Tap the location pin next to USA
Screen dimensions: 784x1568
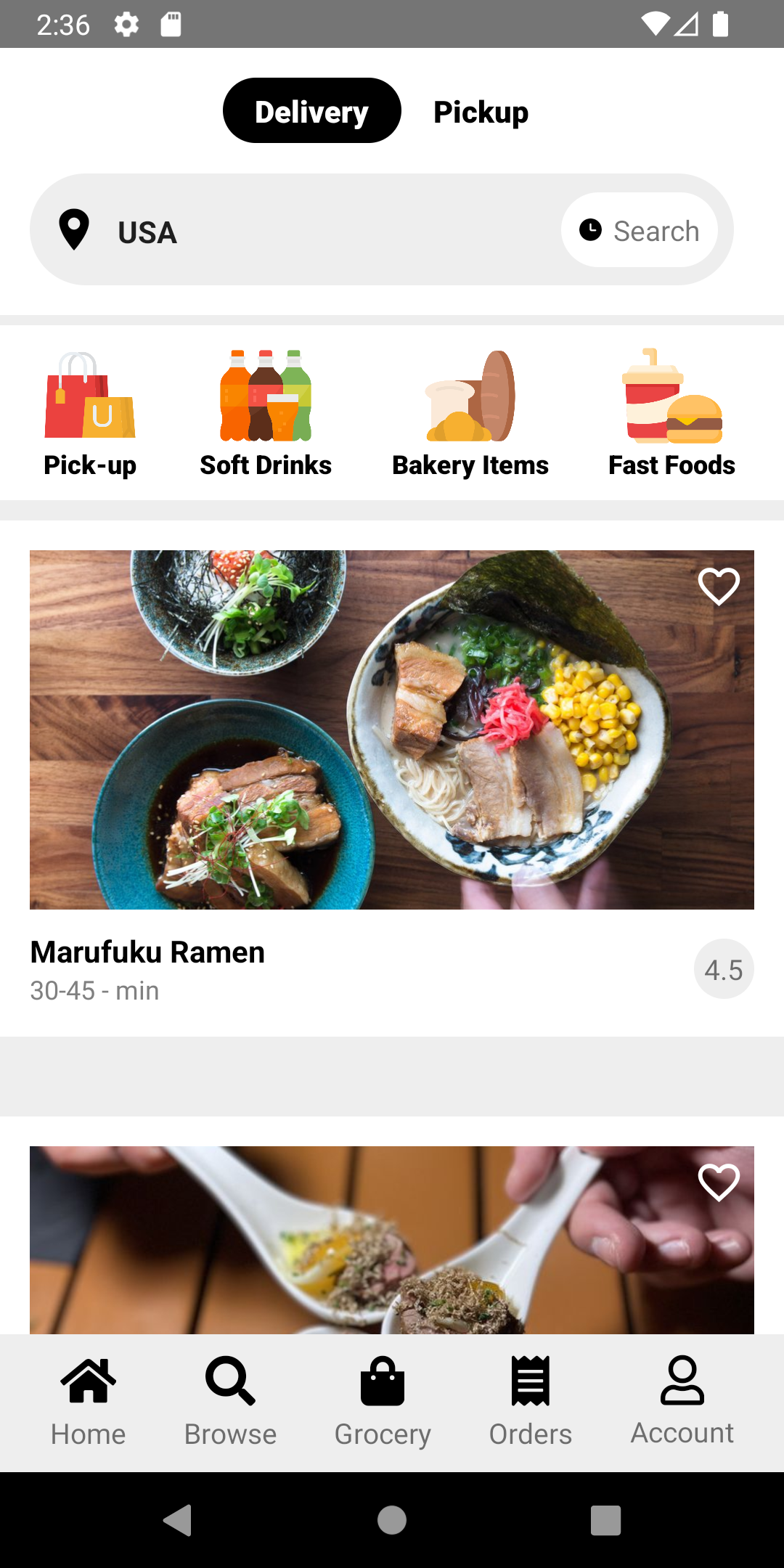pyautogui.click(x=73, y=229)
